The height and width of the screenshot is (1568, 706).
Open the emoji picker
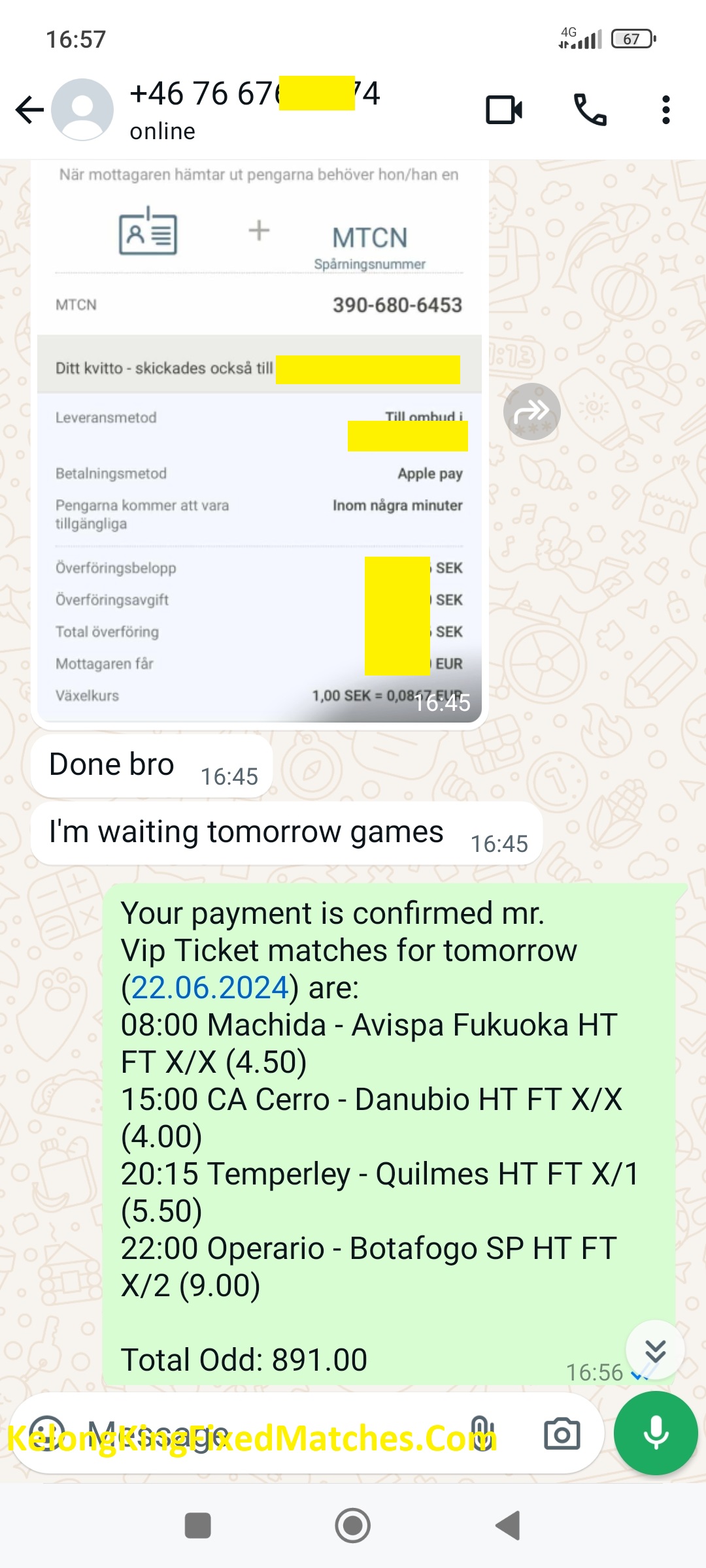point(47,1435)
